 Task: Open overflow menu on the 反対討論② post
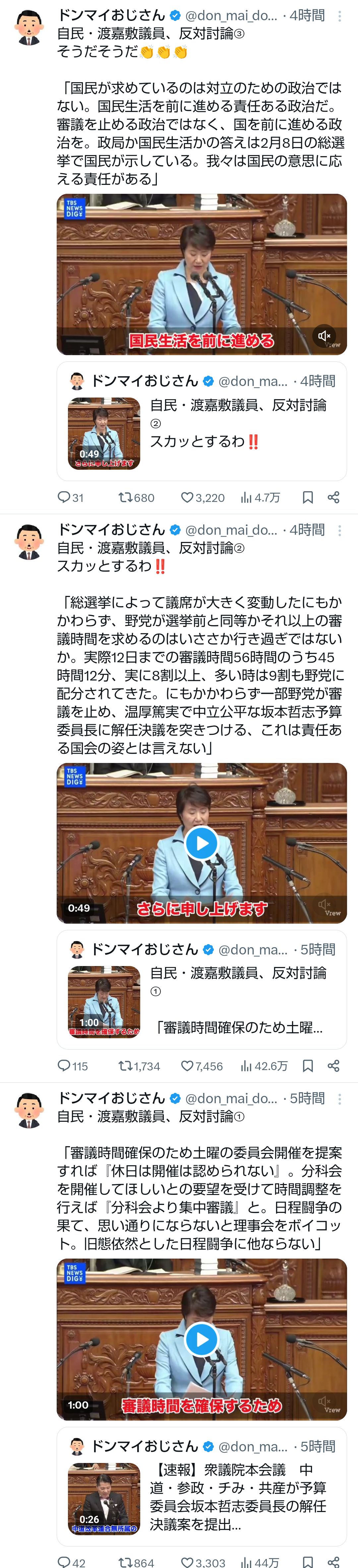tap(339, 530)
